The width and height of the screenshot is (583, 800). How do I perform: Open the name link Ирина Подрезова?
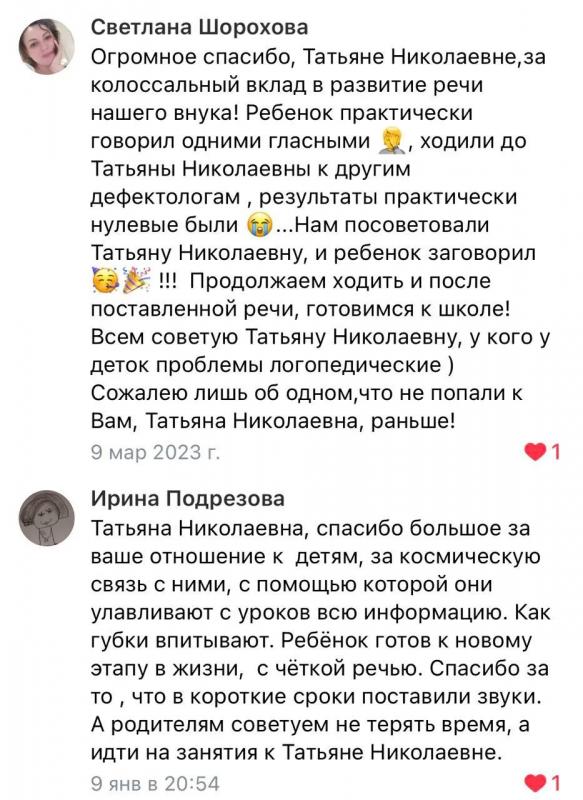coord(188,498)
